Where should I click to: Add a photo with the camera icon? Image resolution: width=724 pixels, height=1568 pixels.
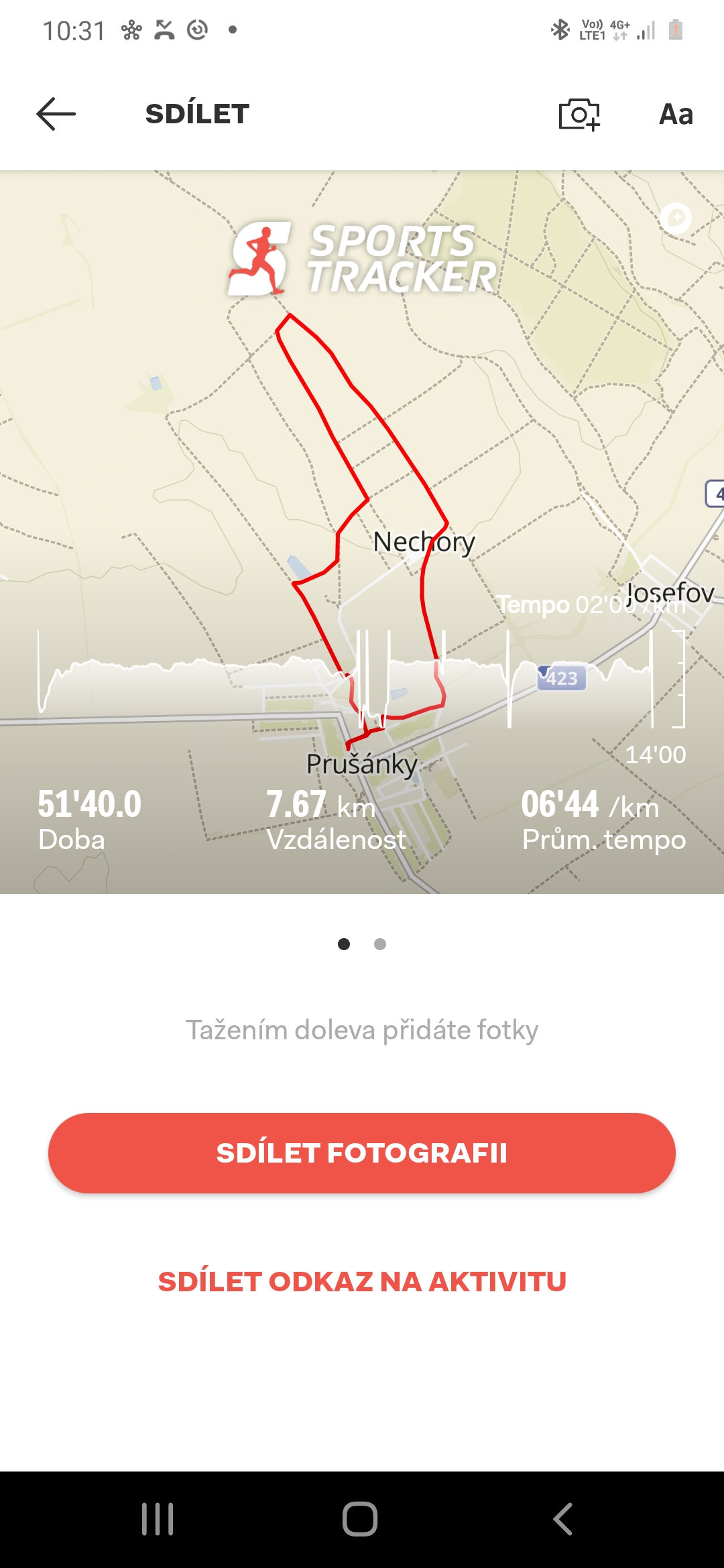pos(579,115)
